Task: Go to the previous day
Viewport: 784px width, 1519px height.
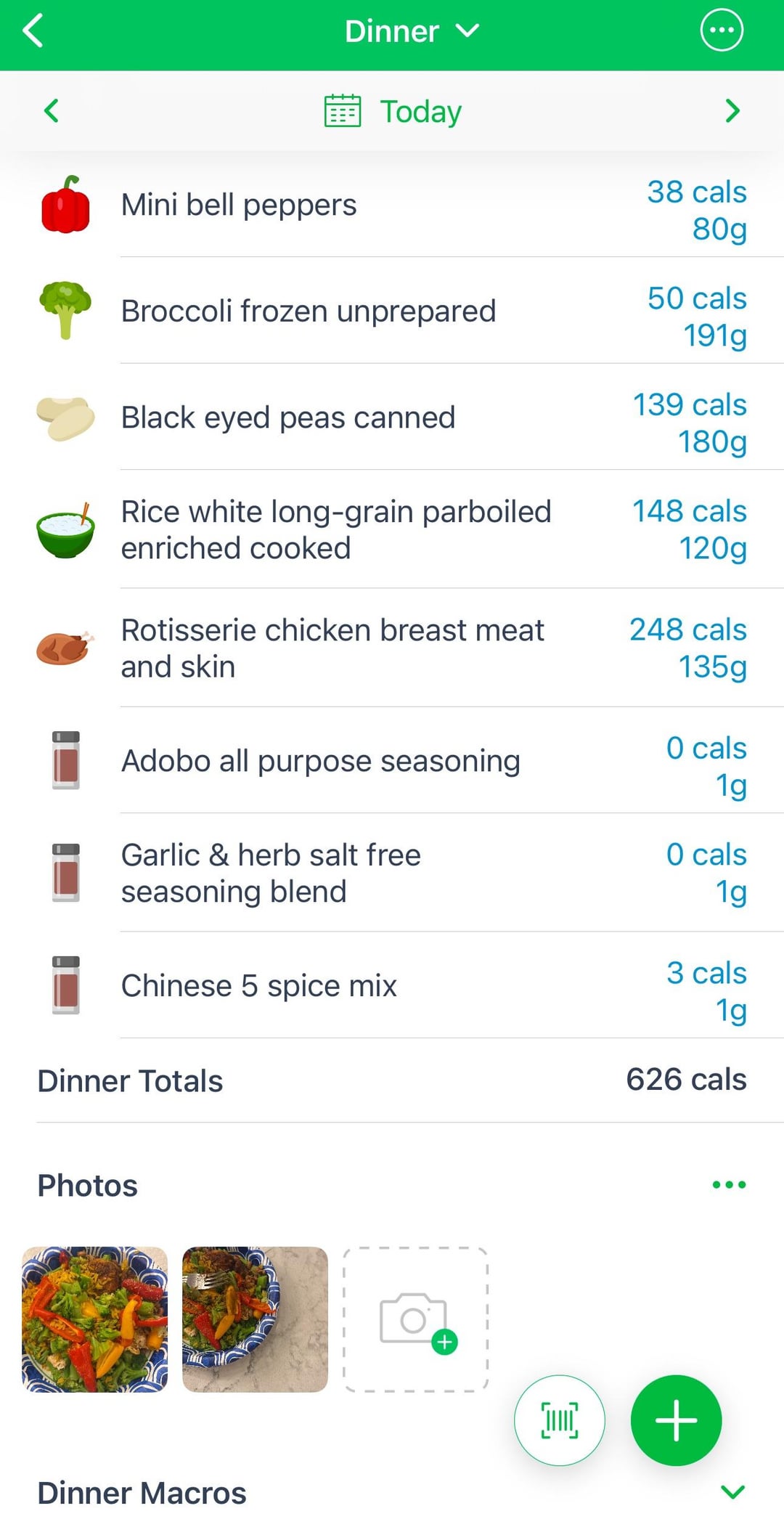Action: tap(52, 111)
